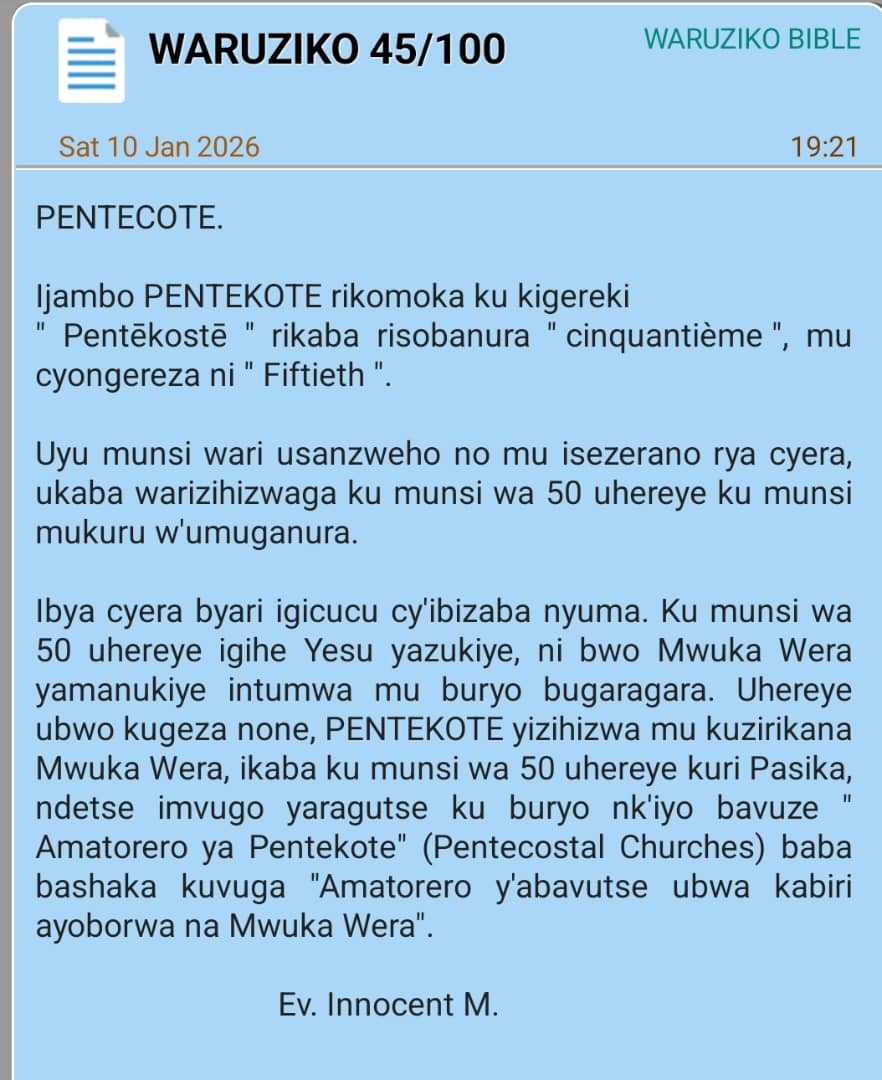
Task: Open the WARUZIKO BIBLE category label
Action: (x=751, y=39)
